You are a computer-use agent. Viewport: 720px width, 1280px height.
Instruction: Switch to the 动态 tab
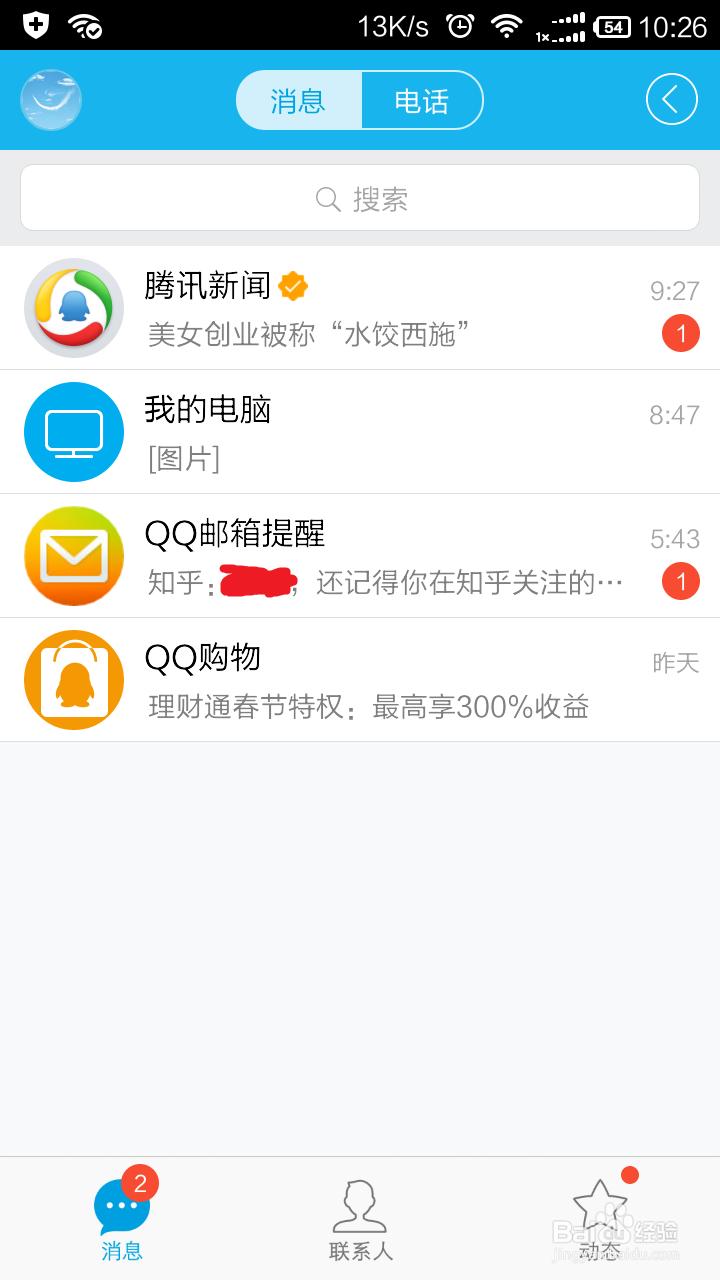[x=600, y=1220]
